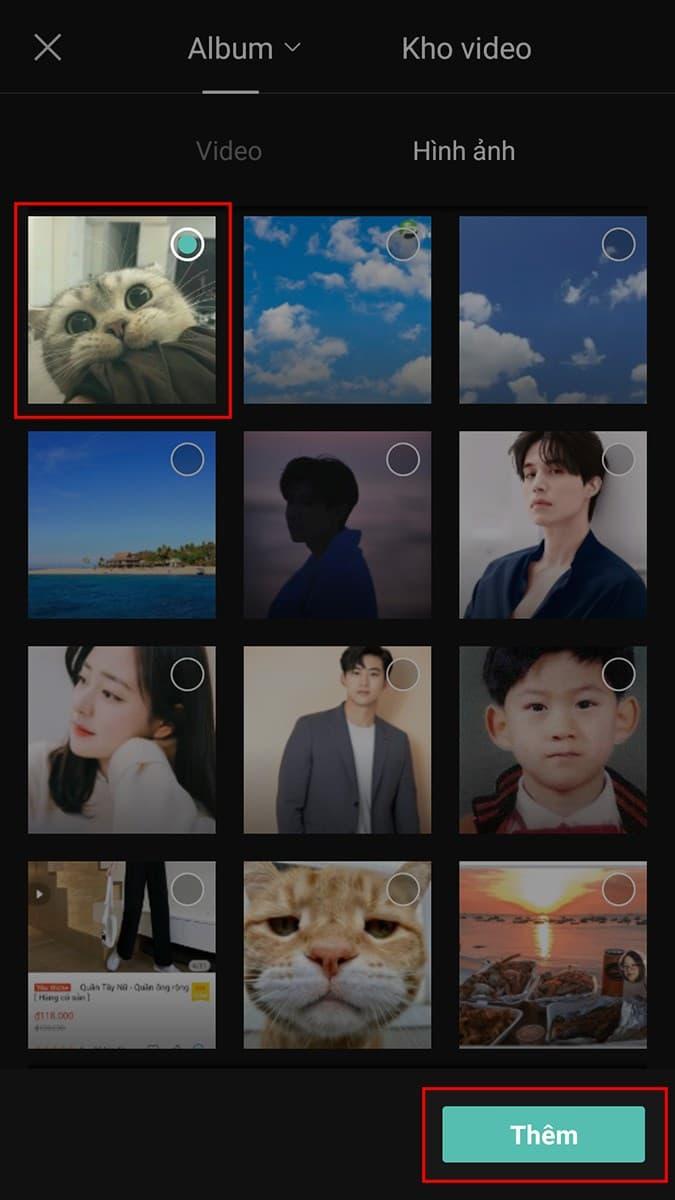Image resolution: width=675 pixels, height=1200 pixels.
Task: Switch to the Kho video tab
Action: (x=466, y=48)
